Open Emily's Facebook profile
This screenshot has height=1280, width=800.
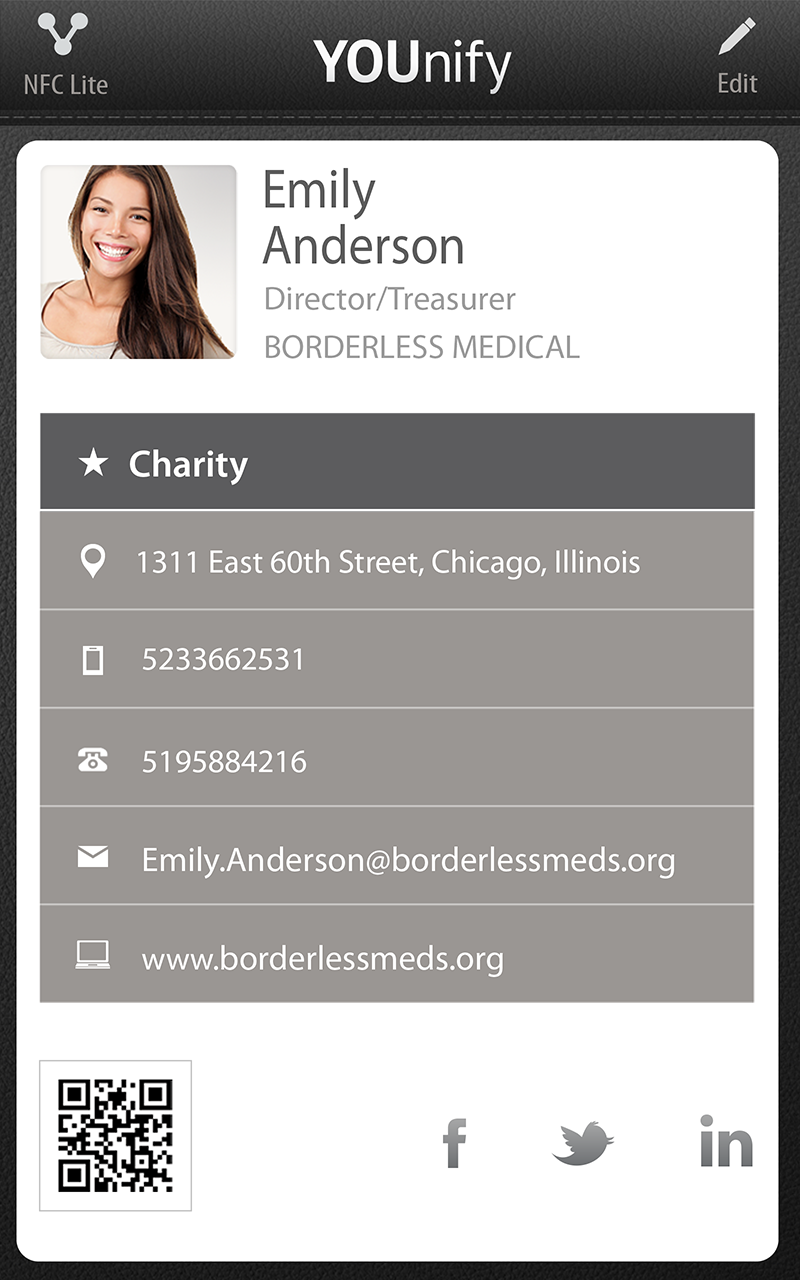tap(455, 1143)
